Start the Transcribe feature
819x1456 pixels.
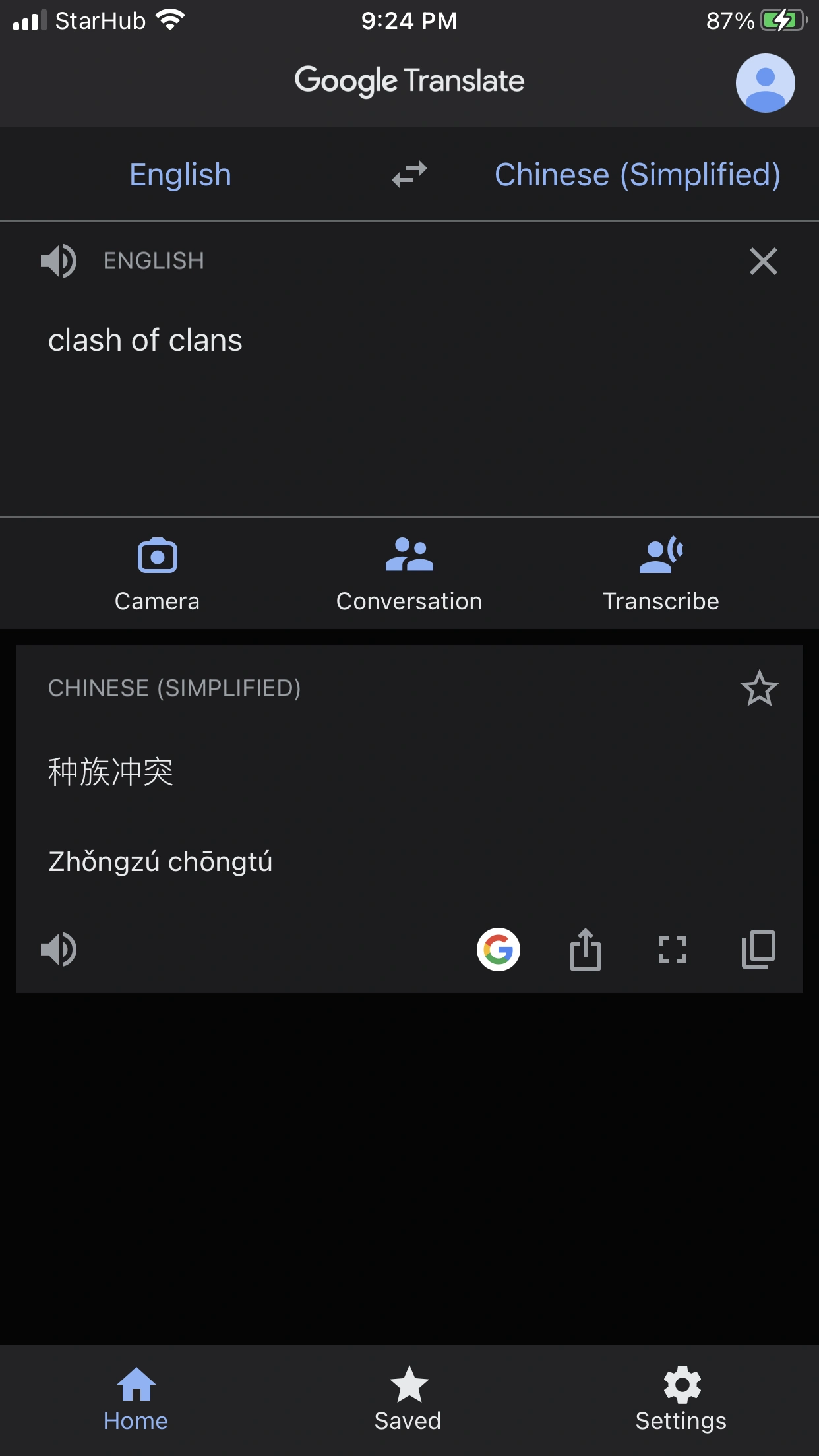661,574
